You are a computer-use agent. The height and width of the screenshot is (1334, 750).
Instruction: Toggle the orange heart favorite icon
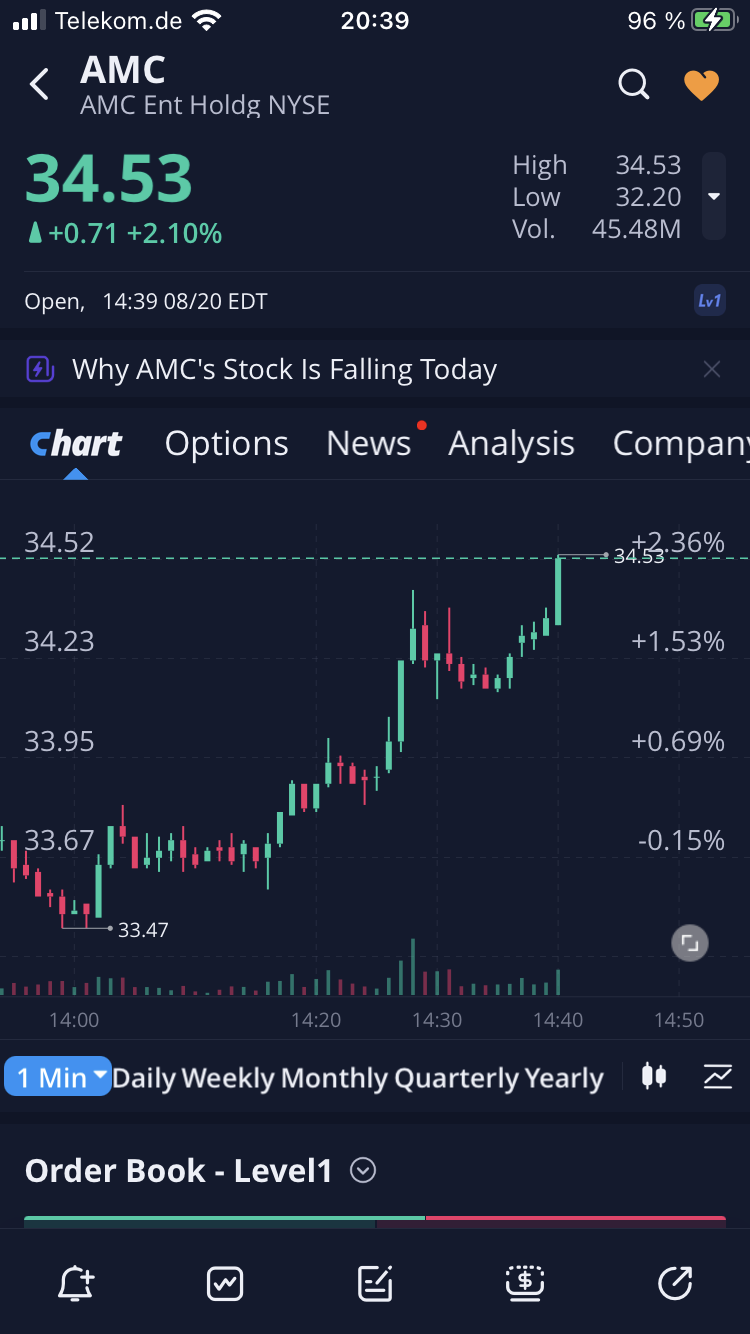701,85
